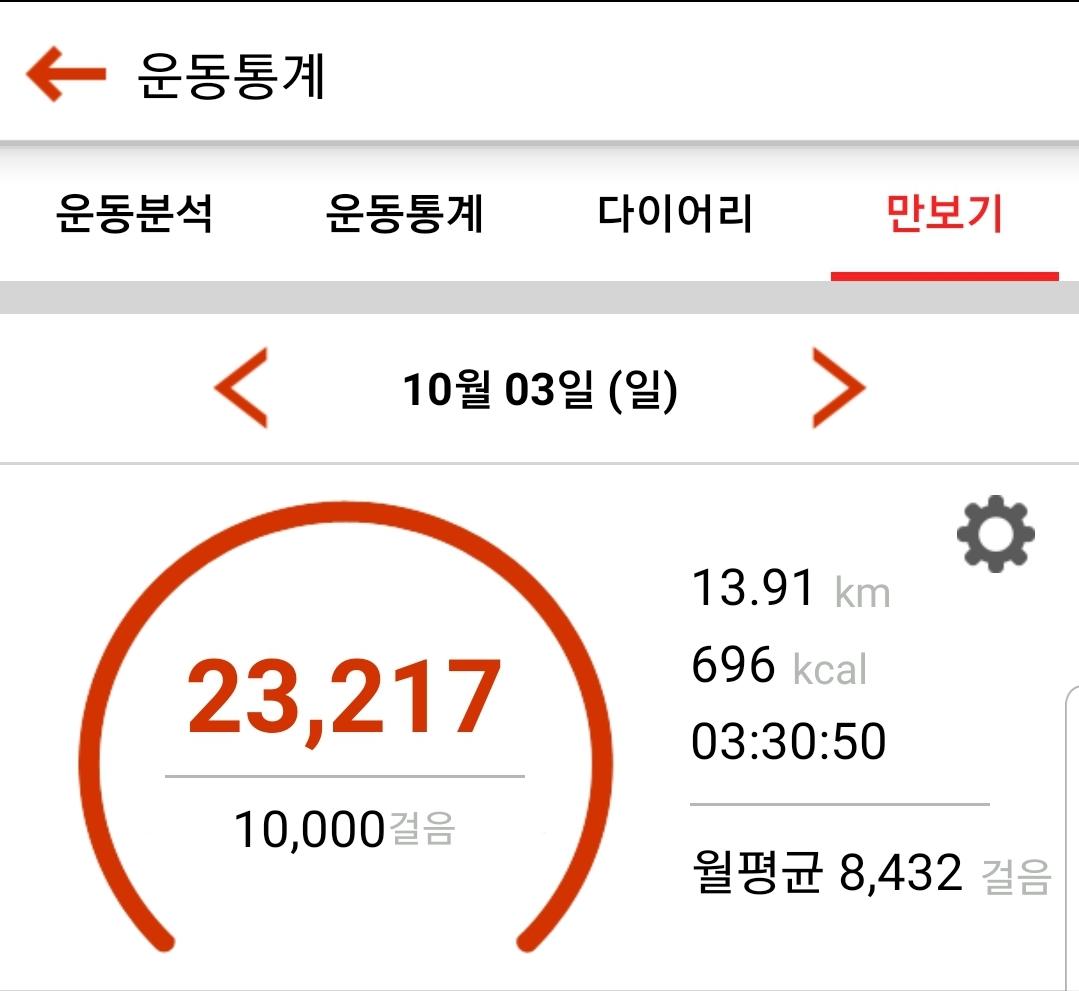Screen dimensions: 1079x991
Task: View the previous day's step count
Action: [242, 388]
